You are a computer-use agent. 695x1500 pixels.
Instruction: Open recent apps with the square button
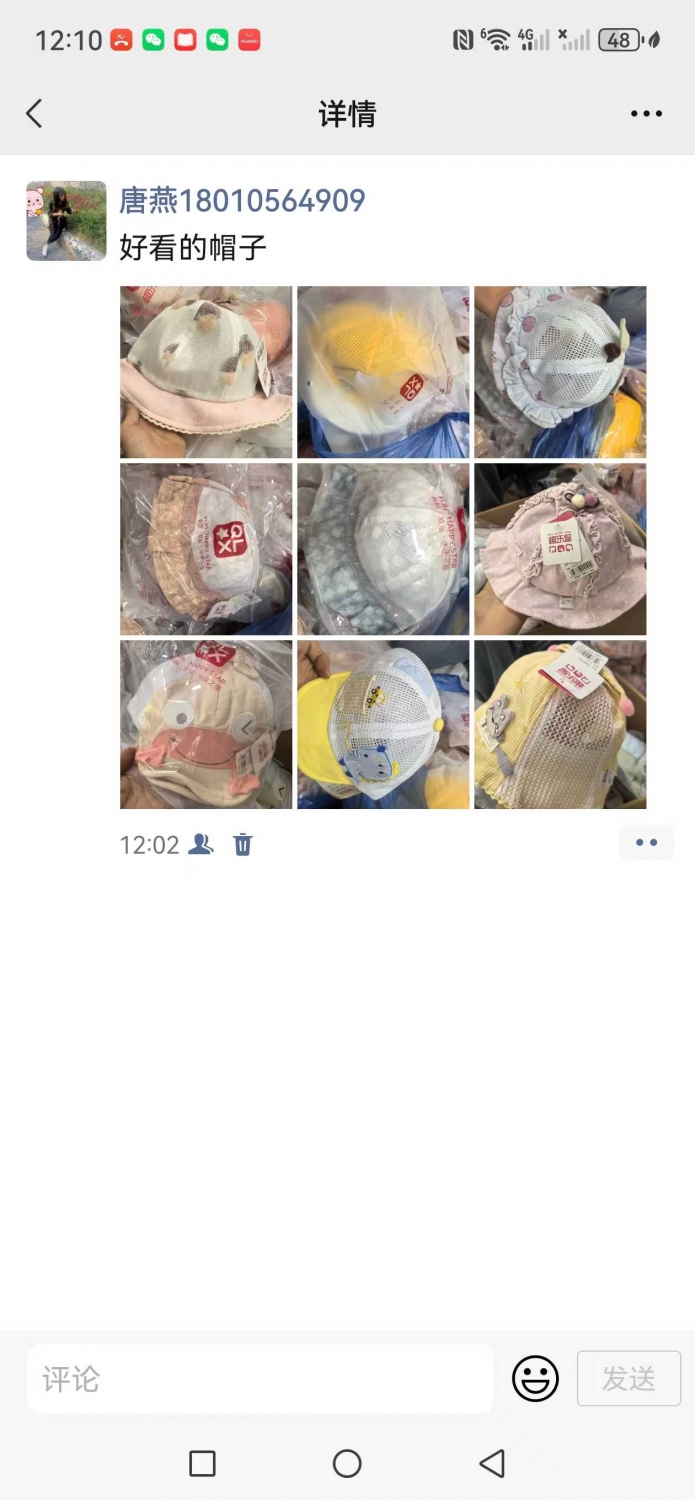click(x=202, y=1464)
